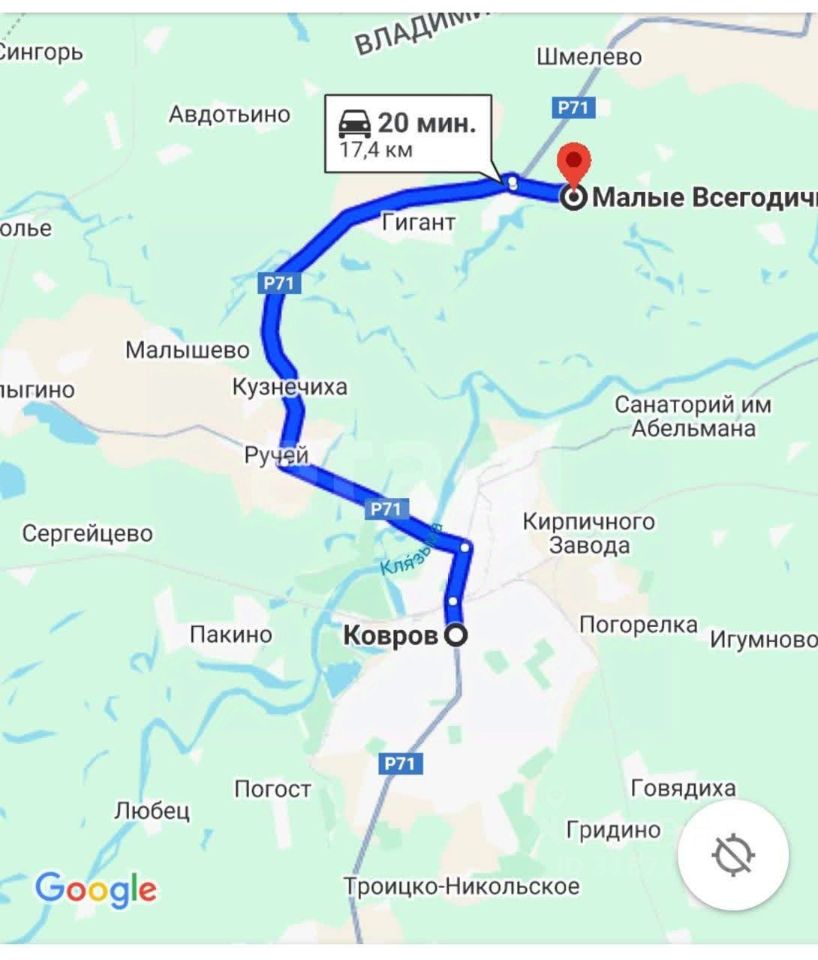Tap the 20 мин. route time callout
The height and width of the screenshot is (960, 818).
pyautogui.click(x=408, y=134)
